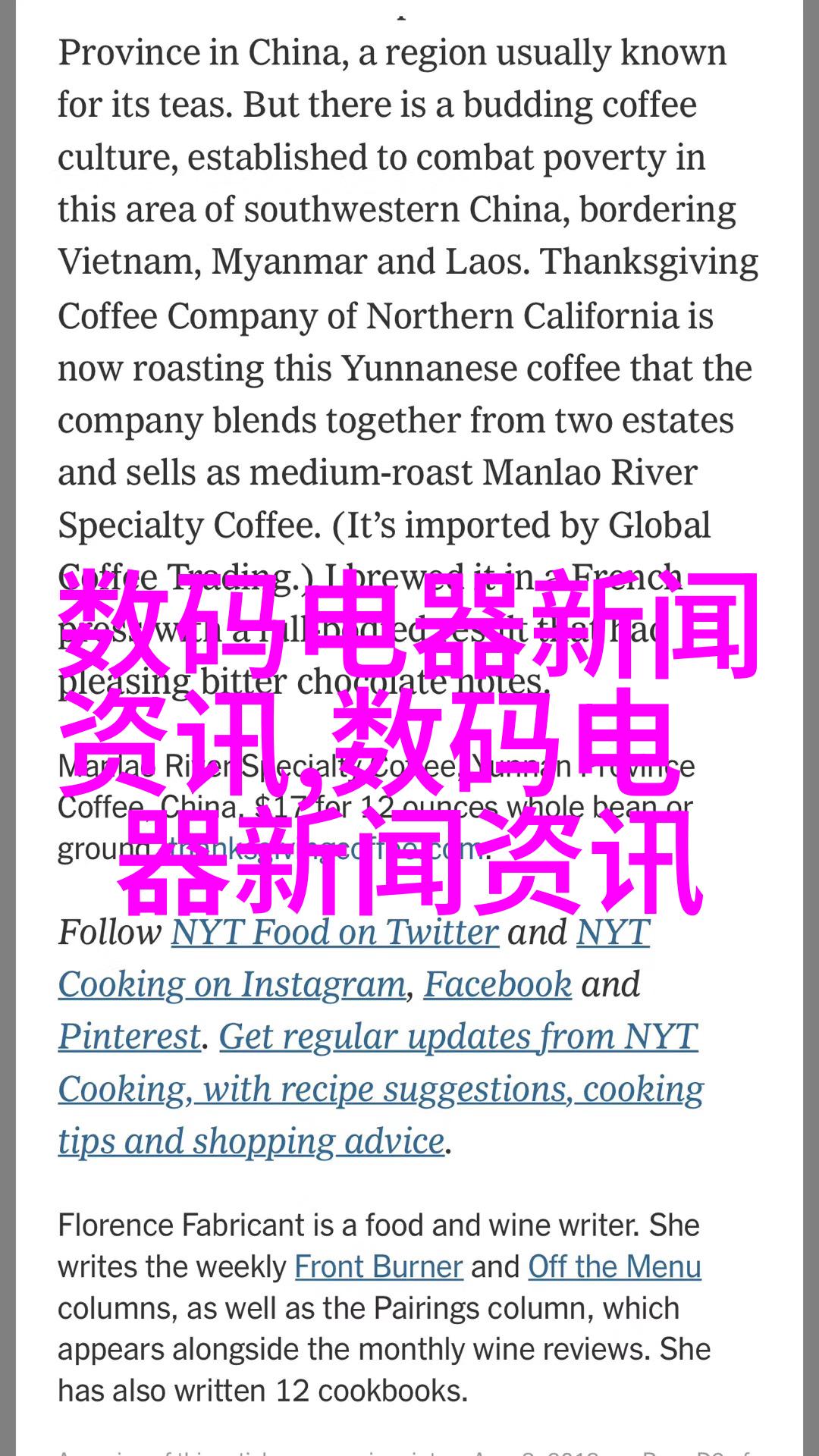Screen dimensions: 819x1456
Task: Tap Get regular updates from NYT Cooking
Action: tap(458, 1037)
